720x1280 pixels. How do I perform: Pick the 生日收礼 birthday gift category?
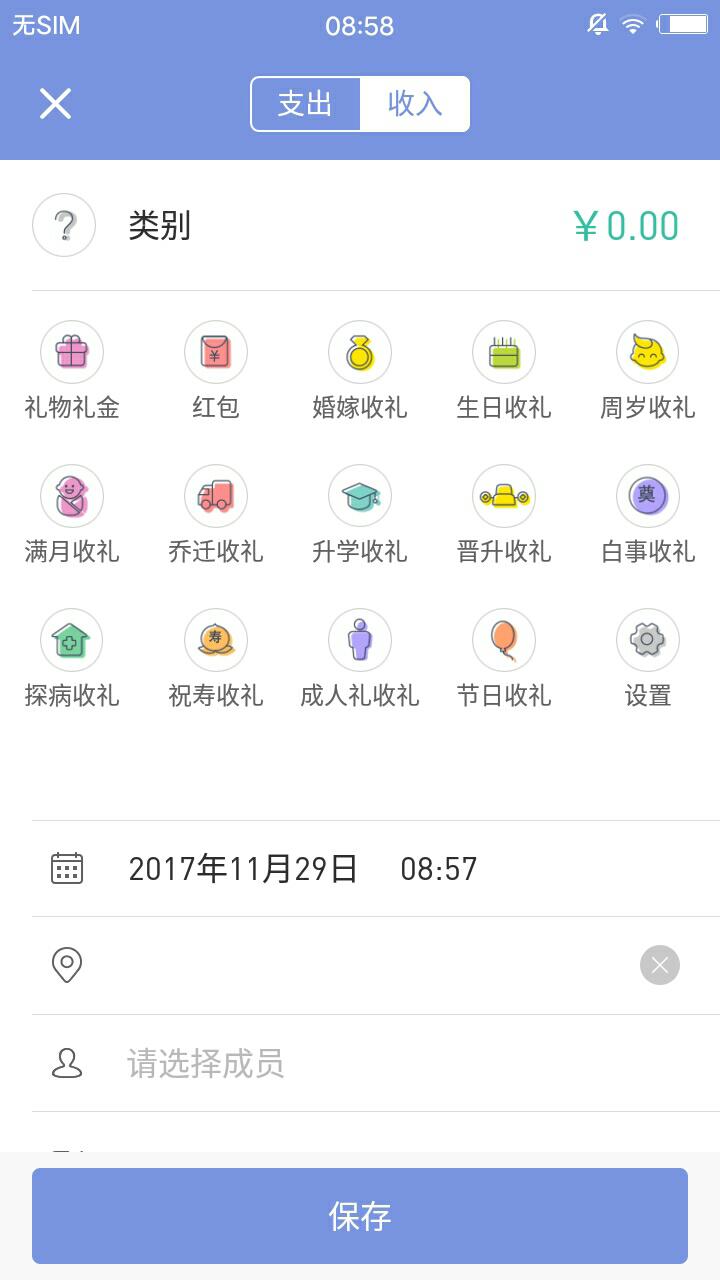(503, 352)
